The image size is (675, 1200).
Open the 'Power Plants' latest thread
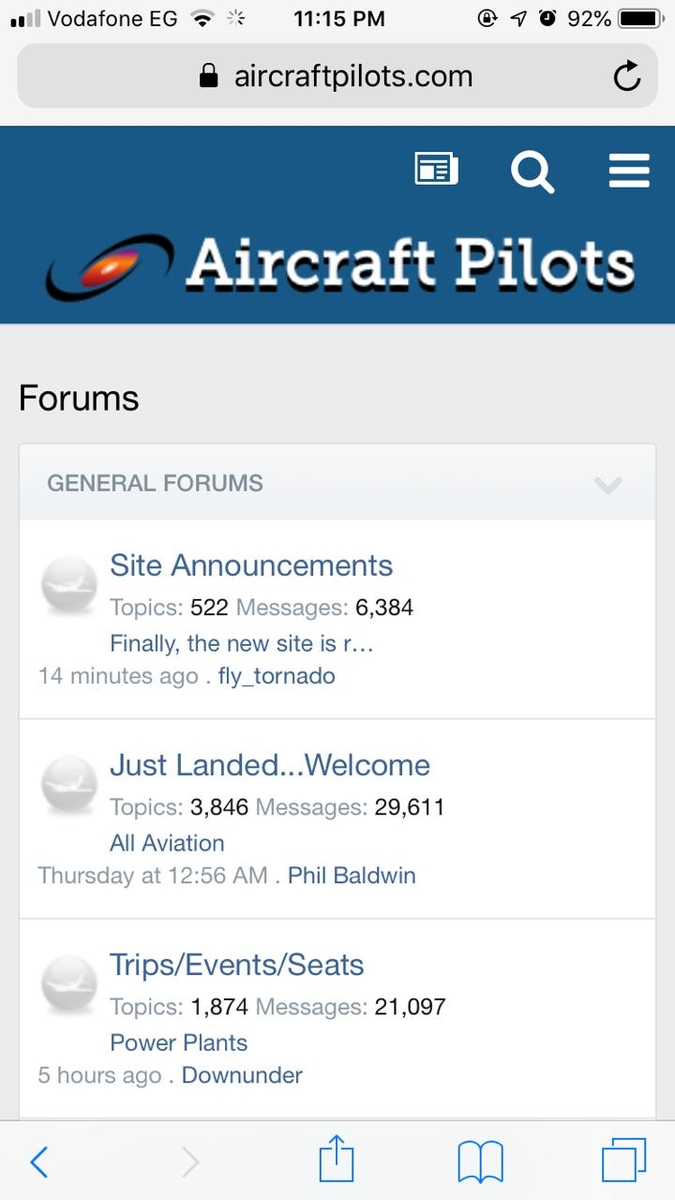(x=179, y=1043)
